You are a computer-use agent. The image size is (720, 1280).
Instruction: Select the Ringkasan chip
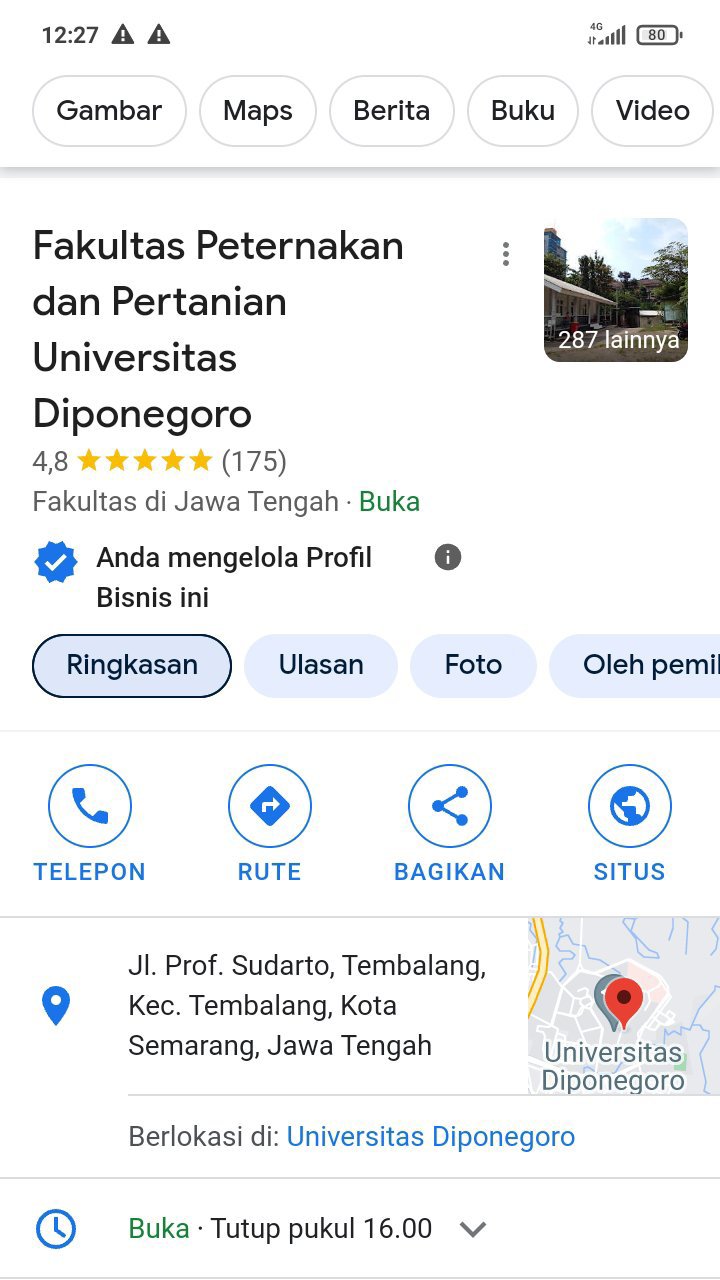click(x=132, y=665)
